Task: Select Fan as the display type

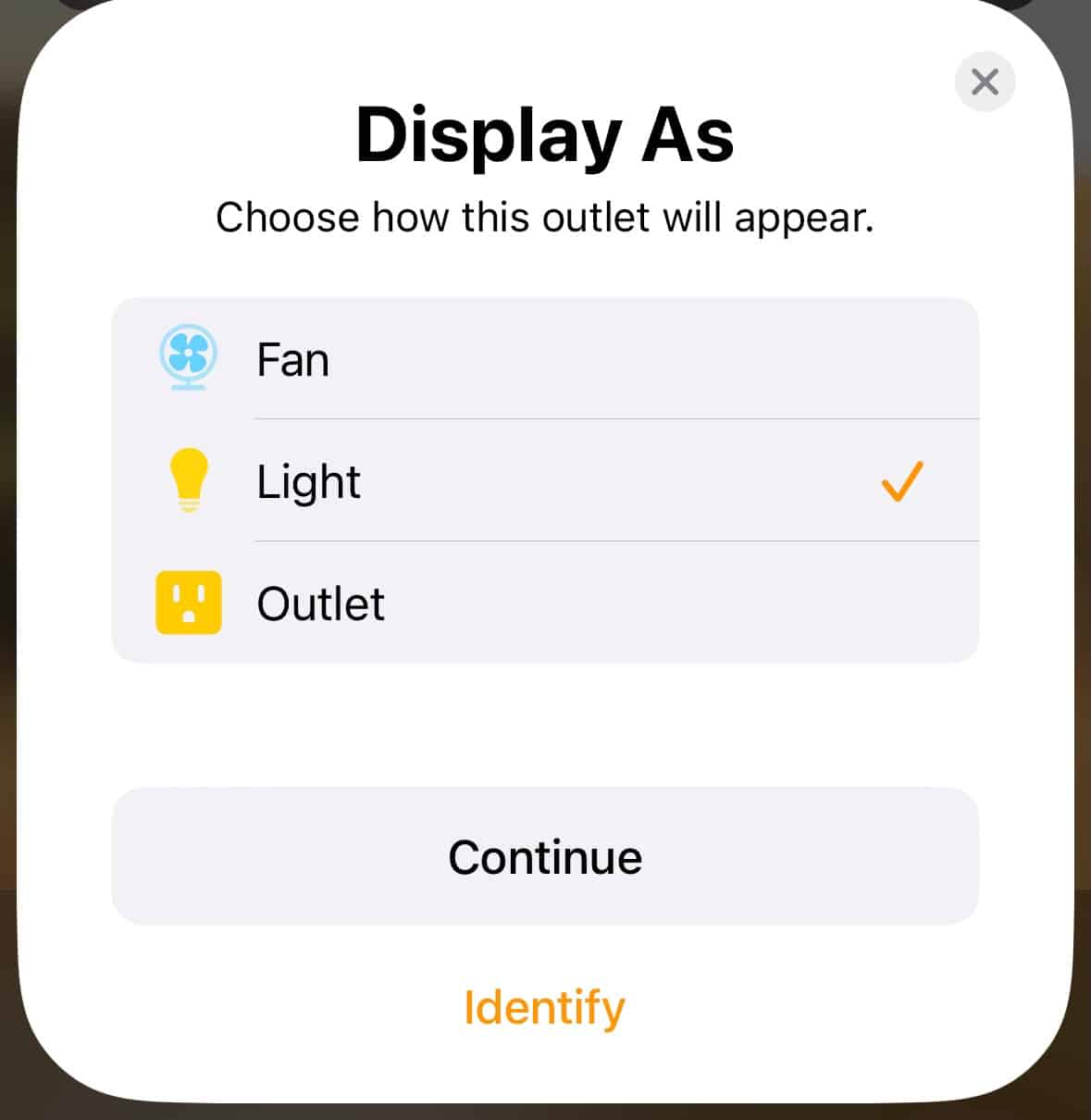Action: [x=544, y=359]
